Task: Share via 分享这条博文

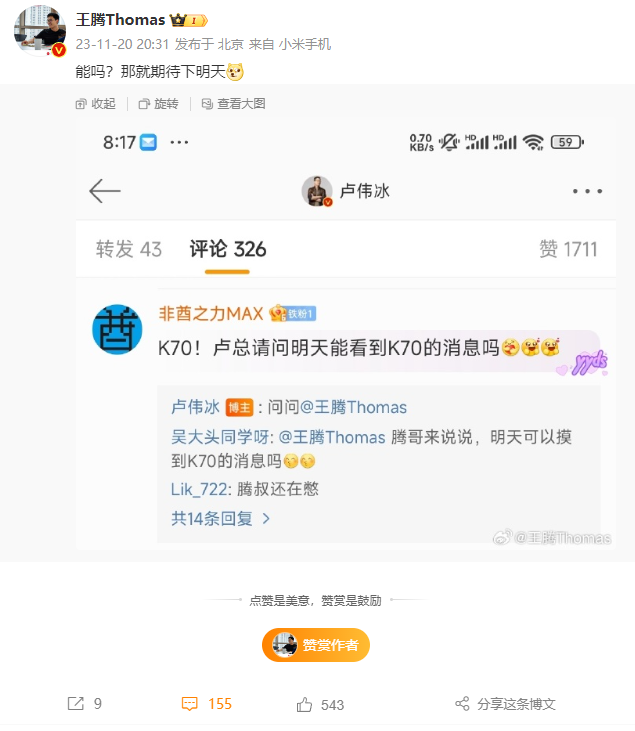Action: tap(505, 704)
